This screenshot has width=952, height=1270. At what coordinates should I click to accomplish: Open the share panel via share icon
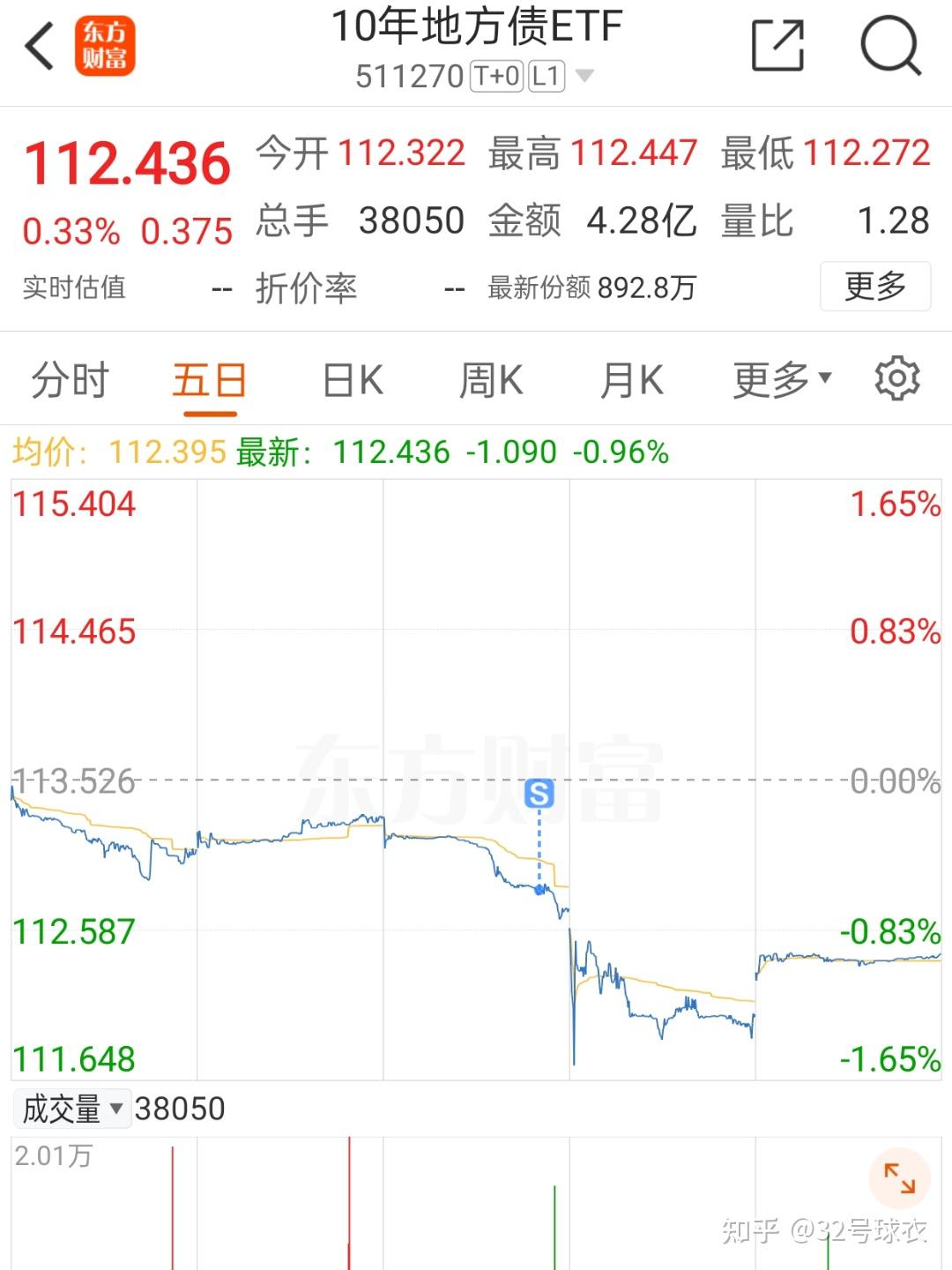tap(779, 42)
